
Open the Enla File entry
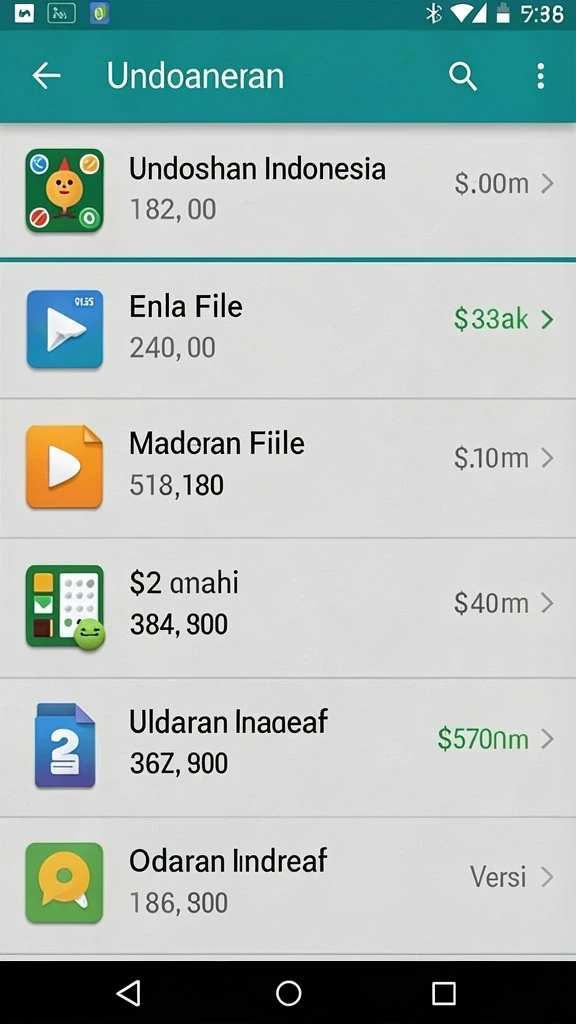click(288, 329)
